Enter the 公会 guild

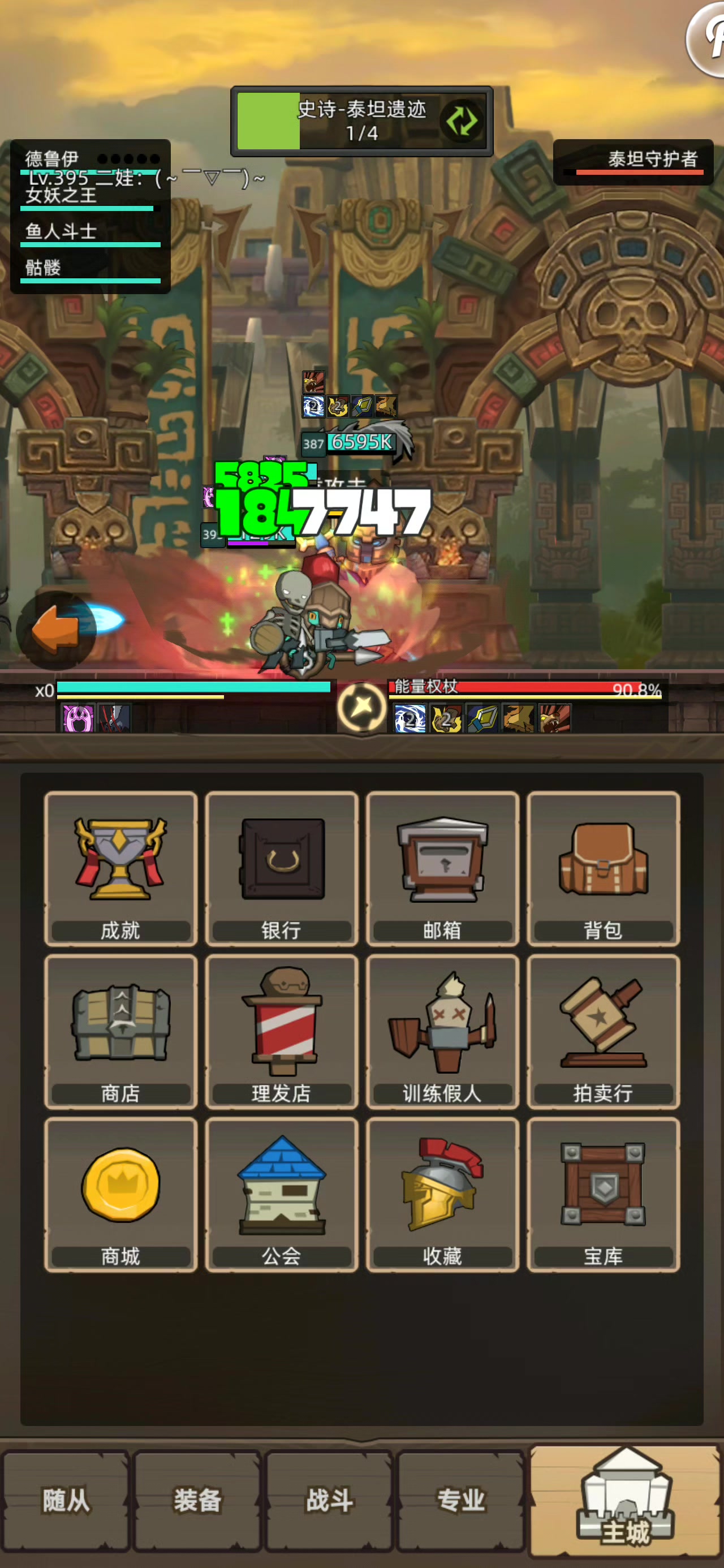point(281,1194)
